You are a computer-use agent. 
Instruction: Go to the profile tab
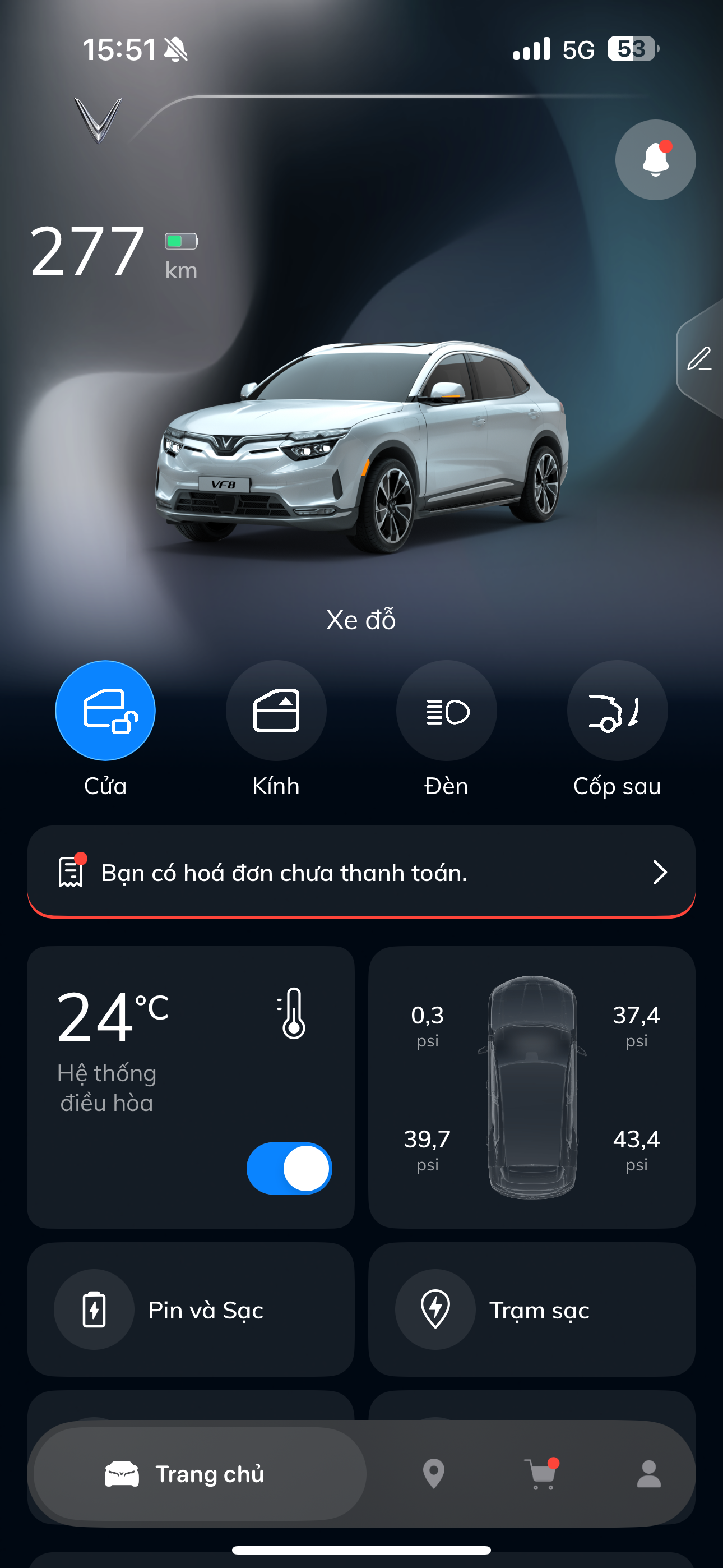coord(649,1474)
